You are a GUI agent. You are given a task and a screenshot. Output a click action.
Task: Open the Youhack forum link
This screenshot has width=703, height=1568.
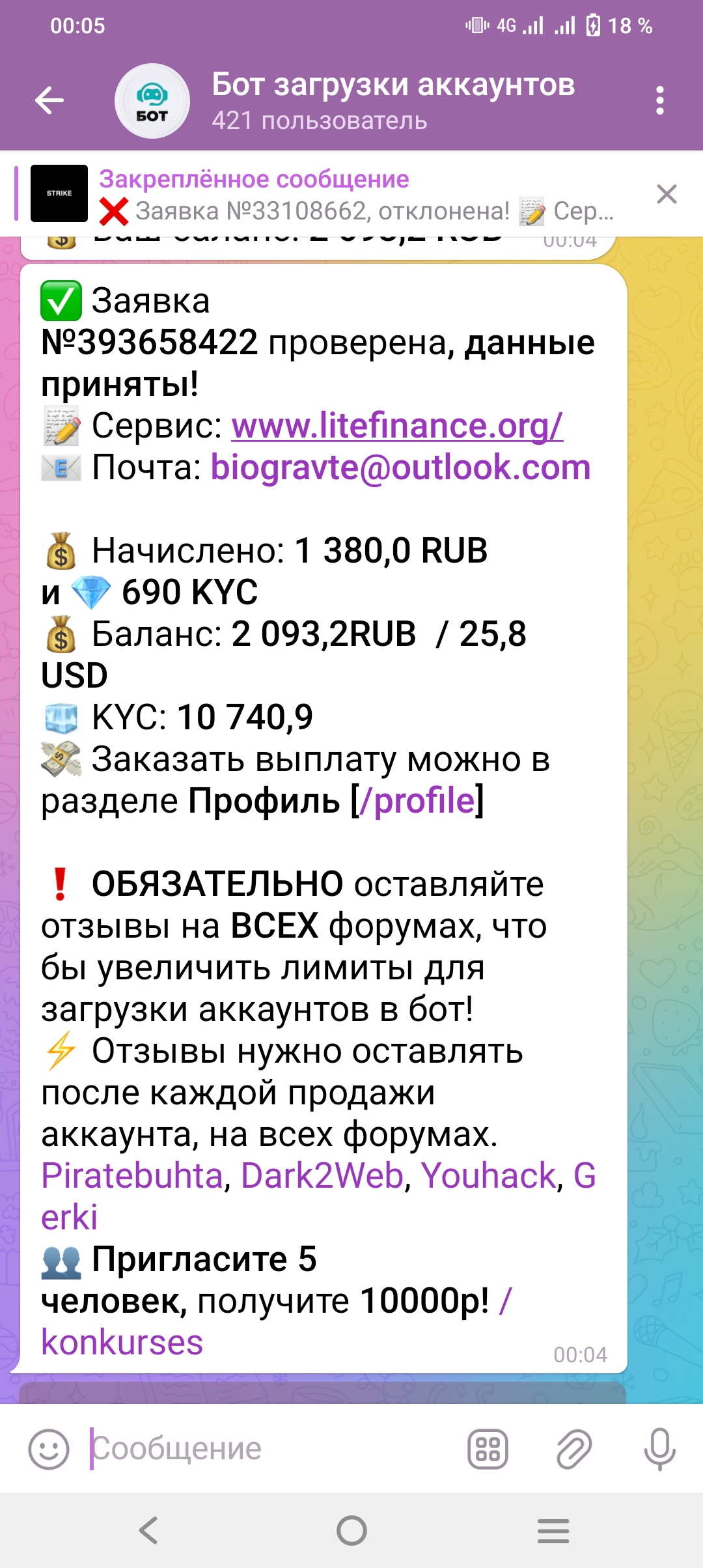488,1176
